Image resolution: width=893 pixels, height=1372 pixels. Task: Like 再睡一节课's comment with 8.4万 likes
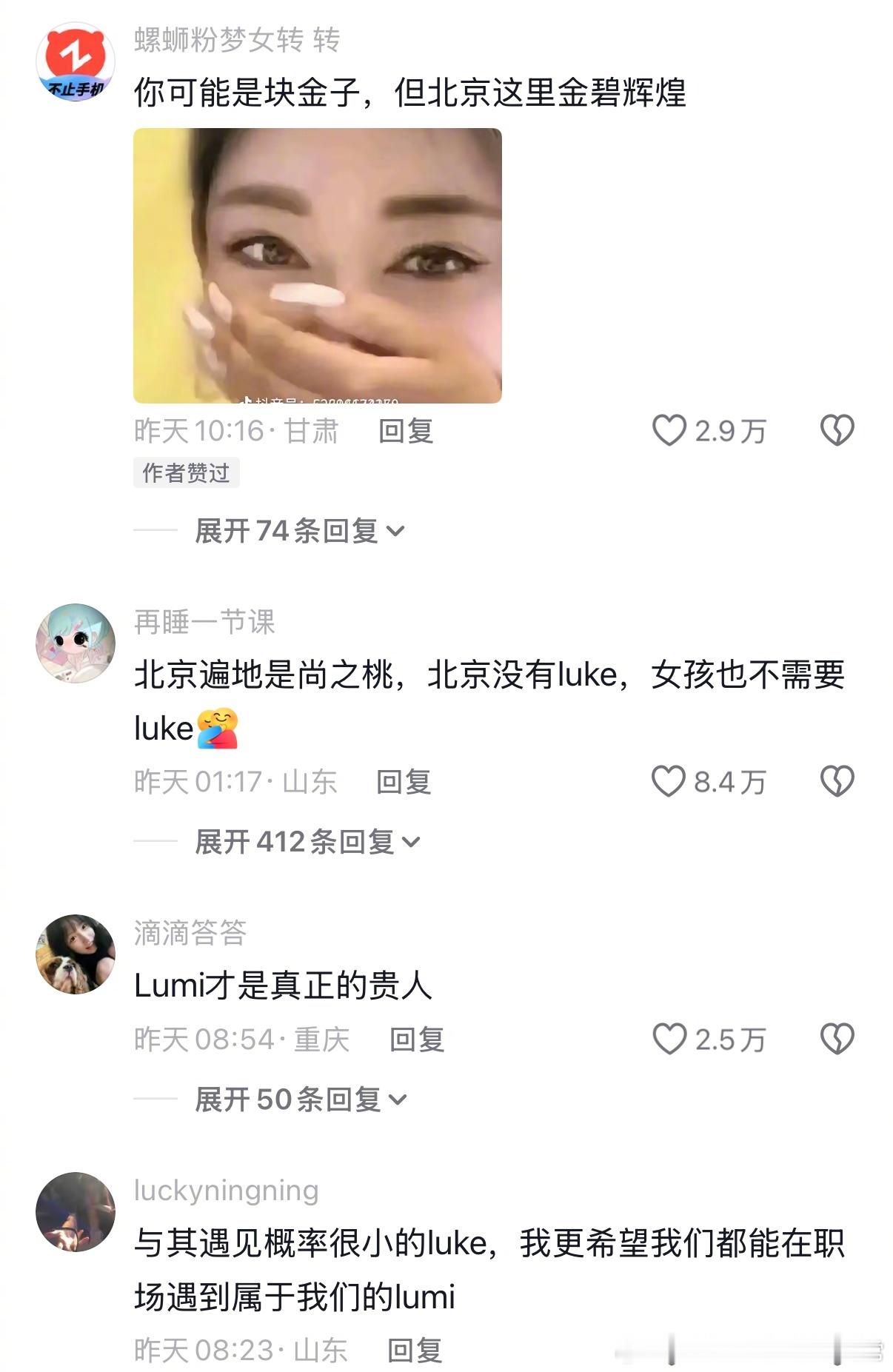pyautogui.click(x=669, y=781)
